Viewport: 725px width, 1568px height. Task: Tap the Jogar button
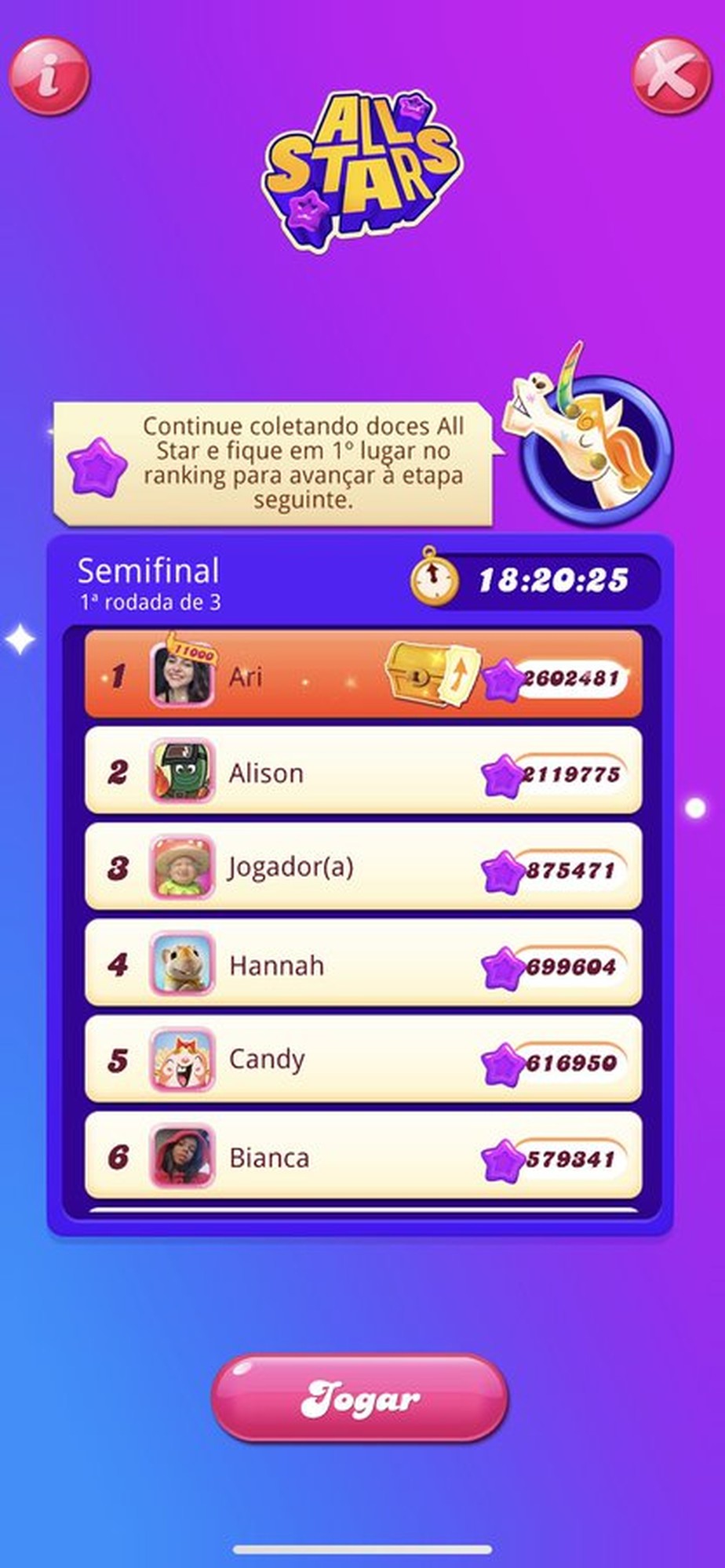pyautogui.click(x=360, y=1398)
